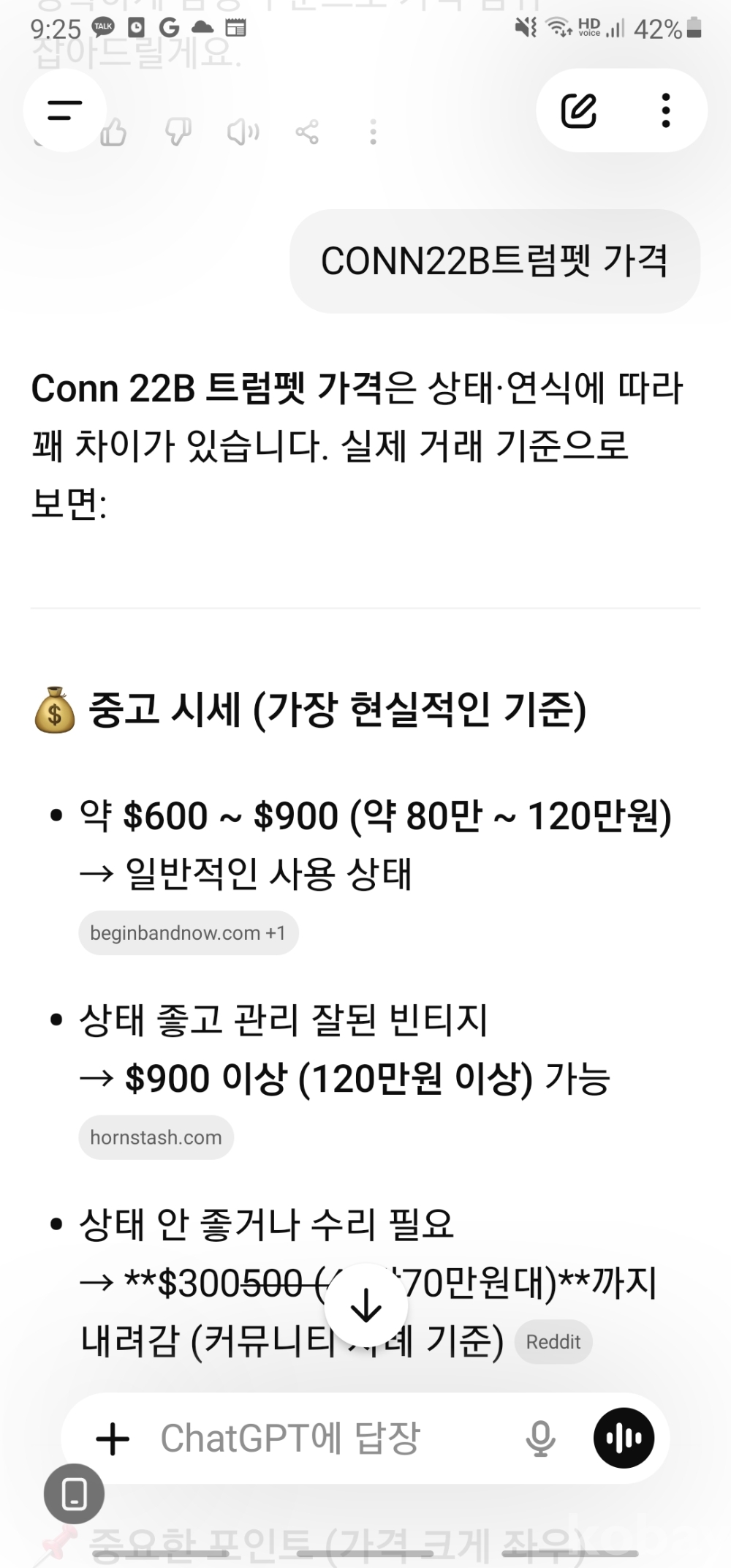Give thumbs up to the previous response
Viewport: 731px width, 1568px height.
(113, 133)
